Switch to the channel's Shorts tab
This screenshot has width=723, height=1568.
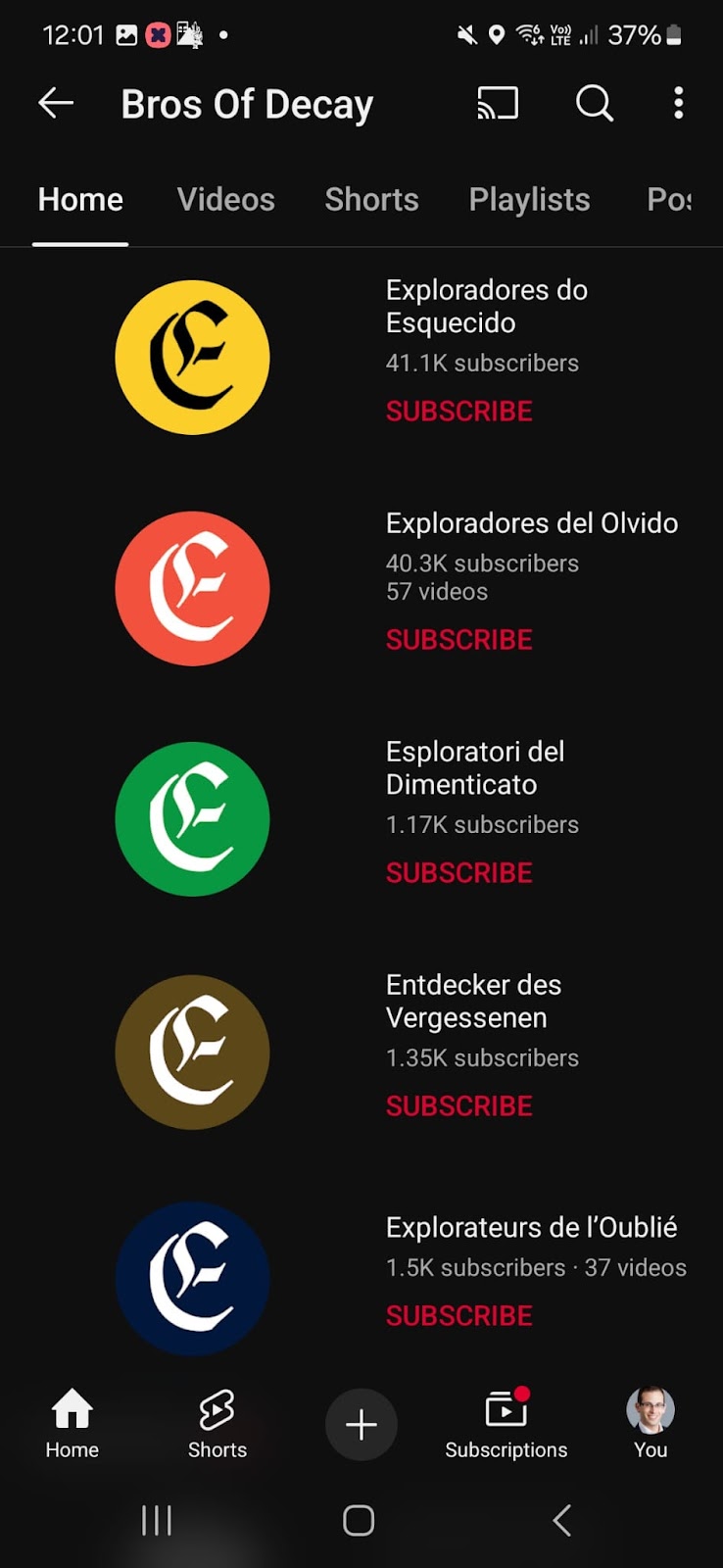[x=371, y=200]
